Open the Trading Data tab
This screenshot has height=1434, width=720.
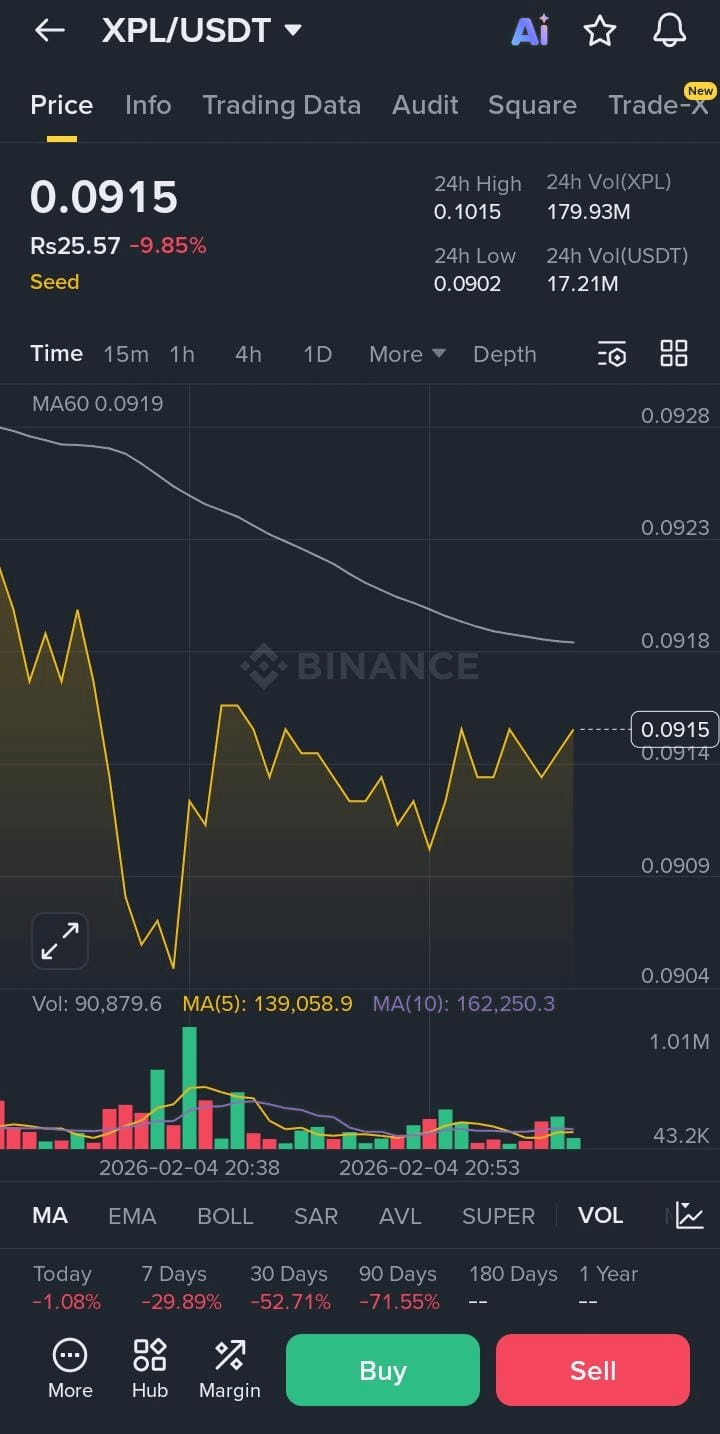pos(281,105)
